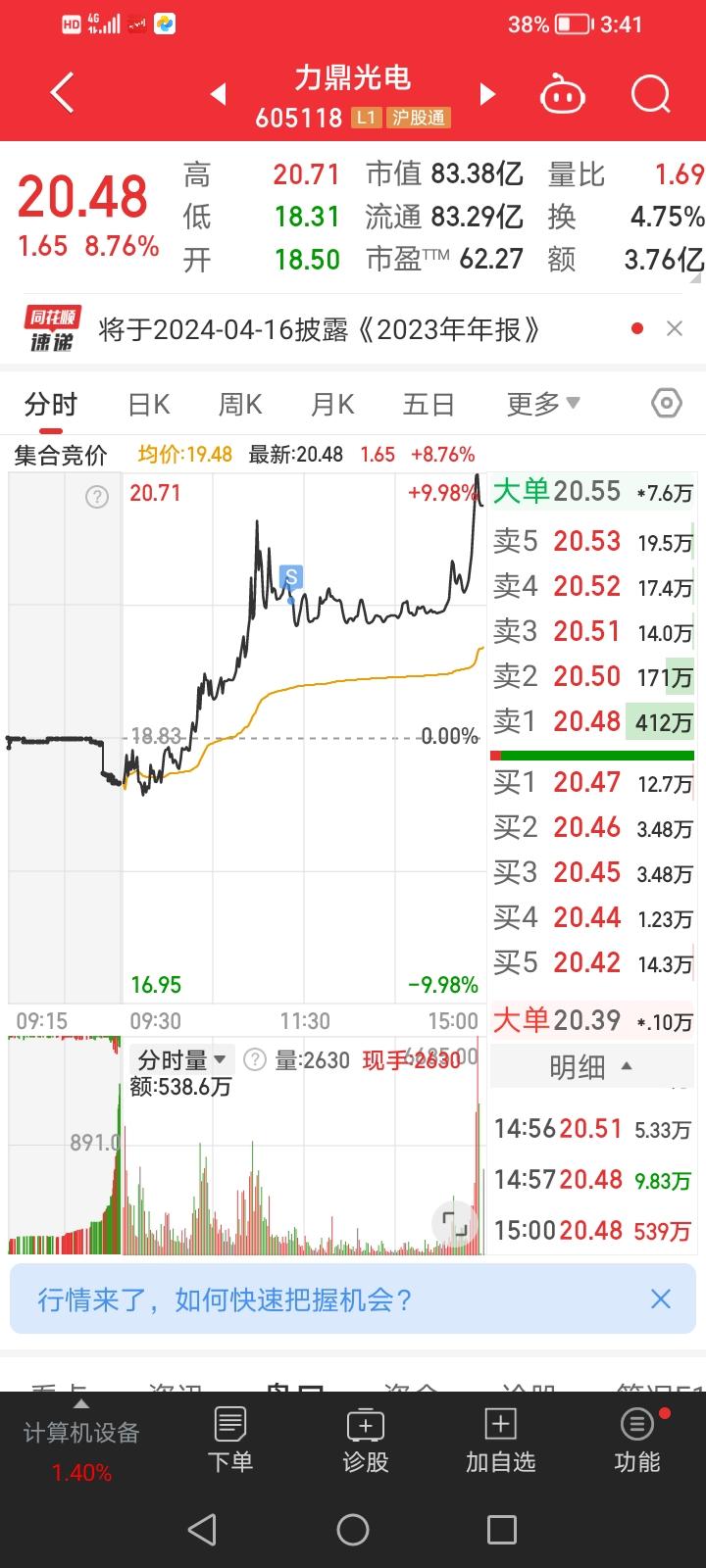Switch to the next stock
Viewport: 706px width, 1568px height.
pos(487,94)
